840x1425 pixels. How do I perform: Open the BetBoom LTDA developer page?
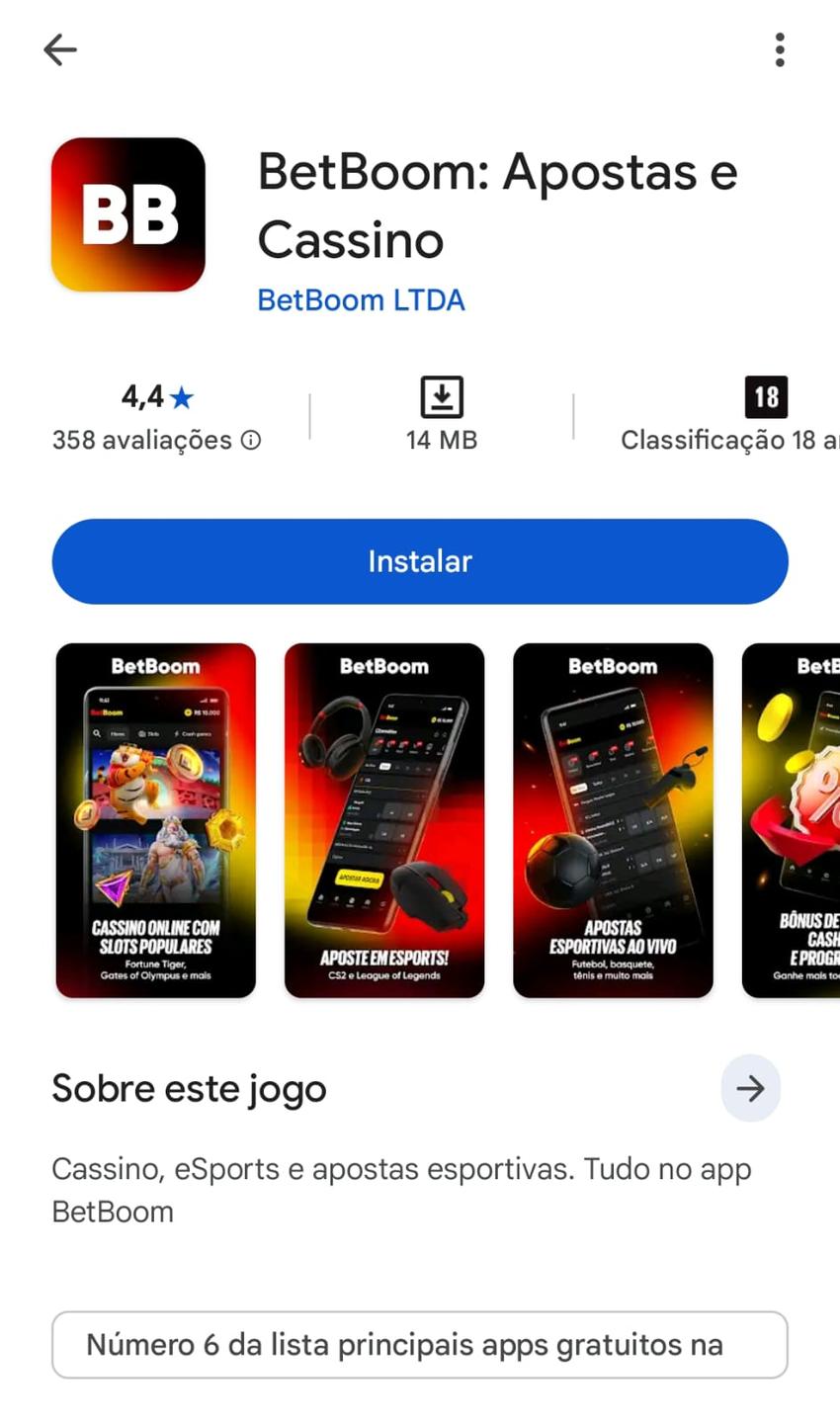click(361, 299)
